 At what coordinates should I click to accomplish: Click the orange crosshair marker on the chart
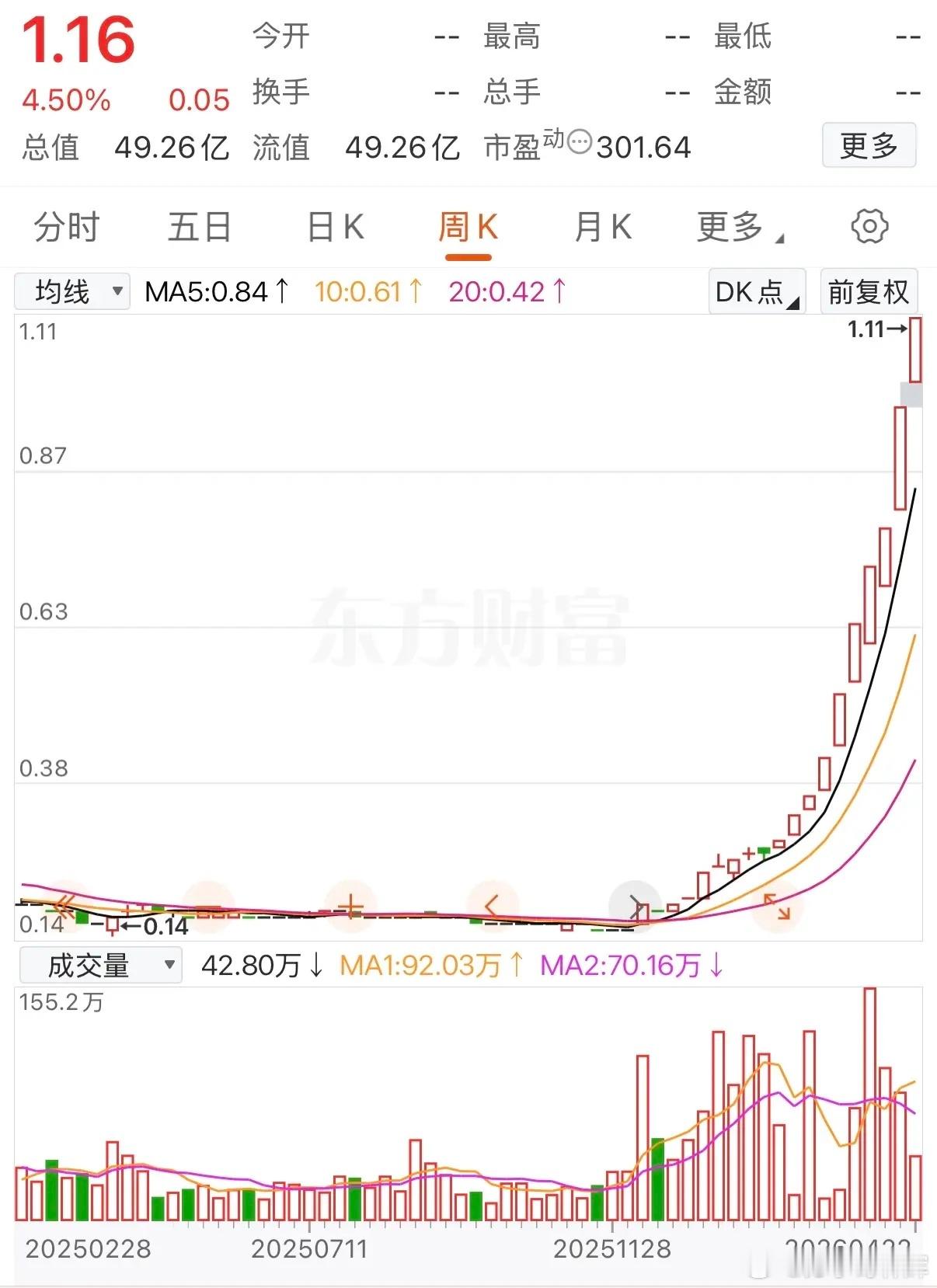pyautogui.click(x=351, y=905)
